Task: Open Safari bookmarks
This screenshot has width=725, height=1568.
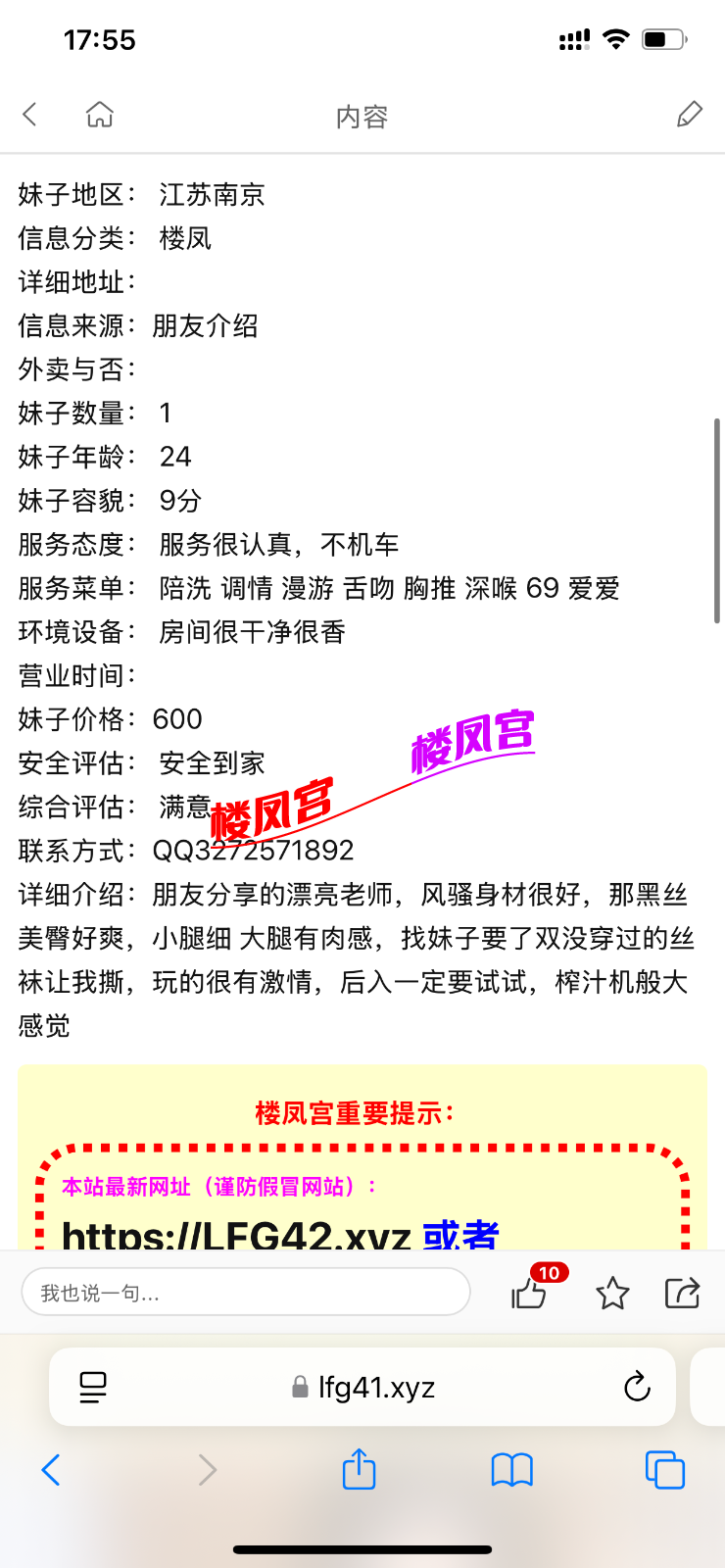Action: click(511, 1470)
